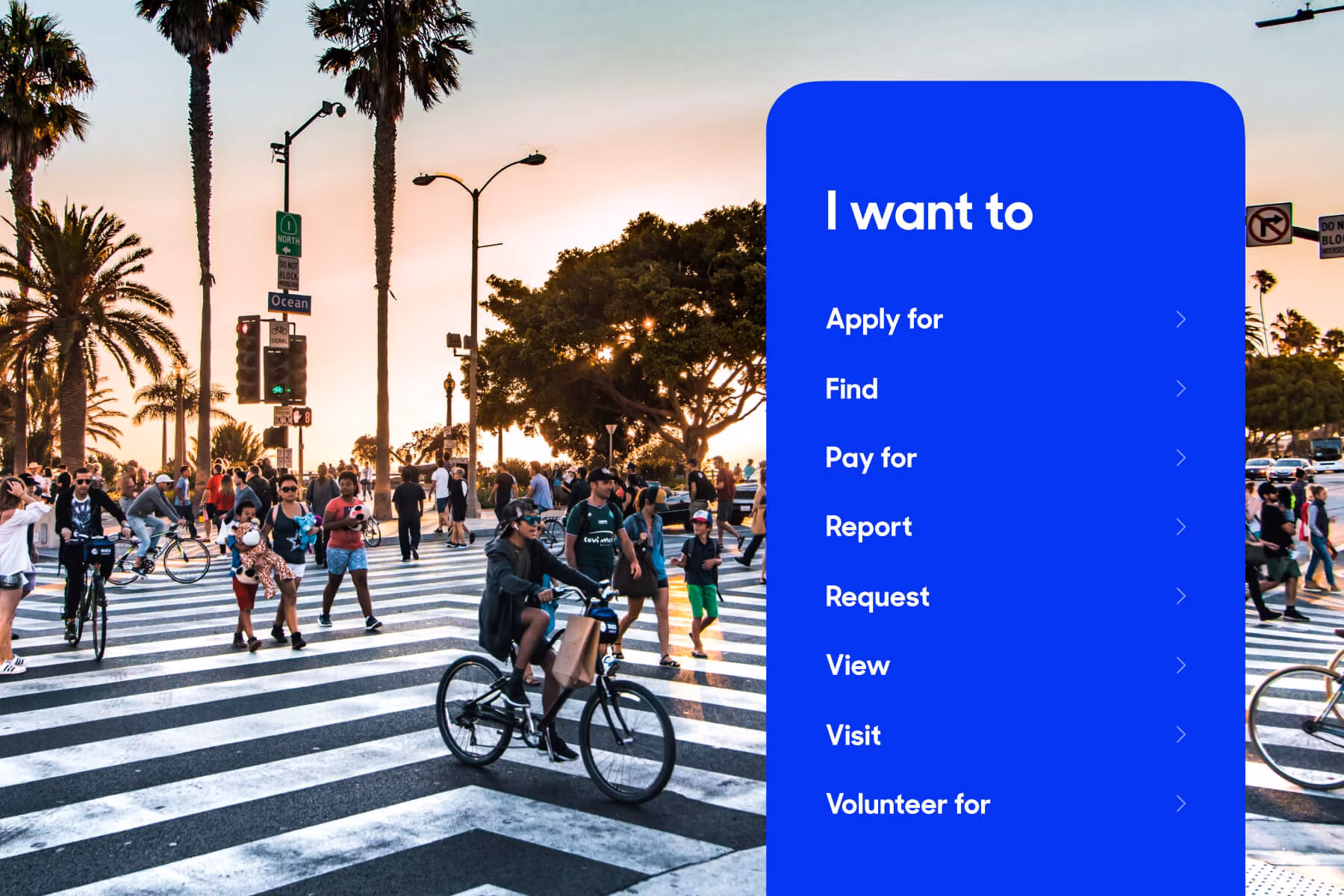This screenshot has width=1344, height=896.
Task: Open the Apply for option
Action: (885, 320)
